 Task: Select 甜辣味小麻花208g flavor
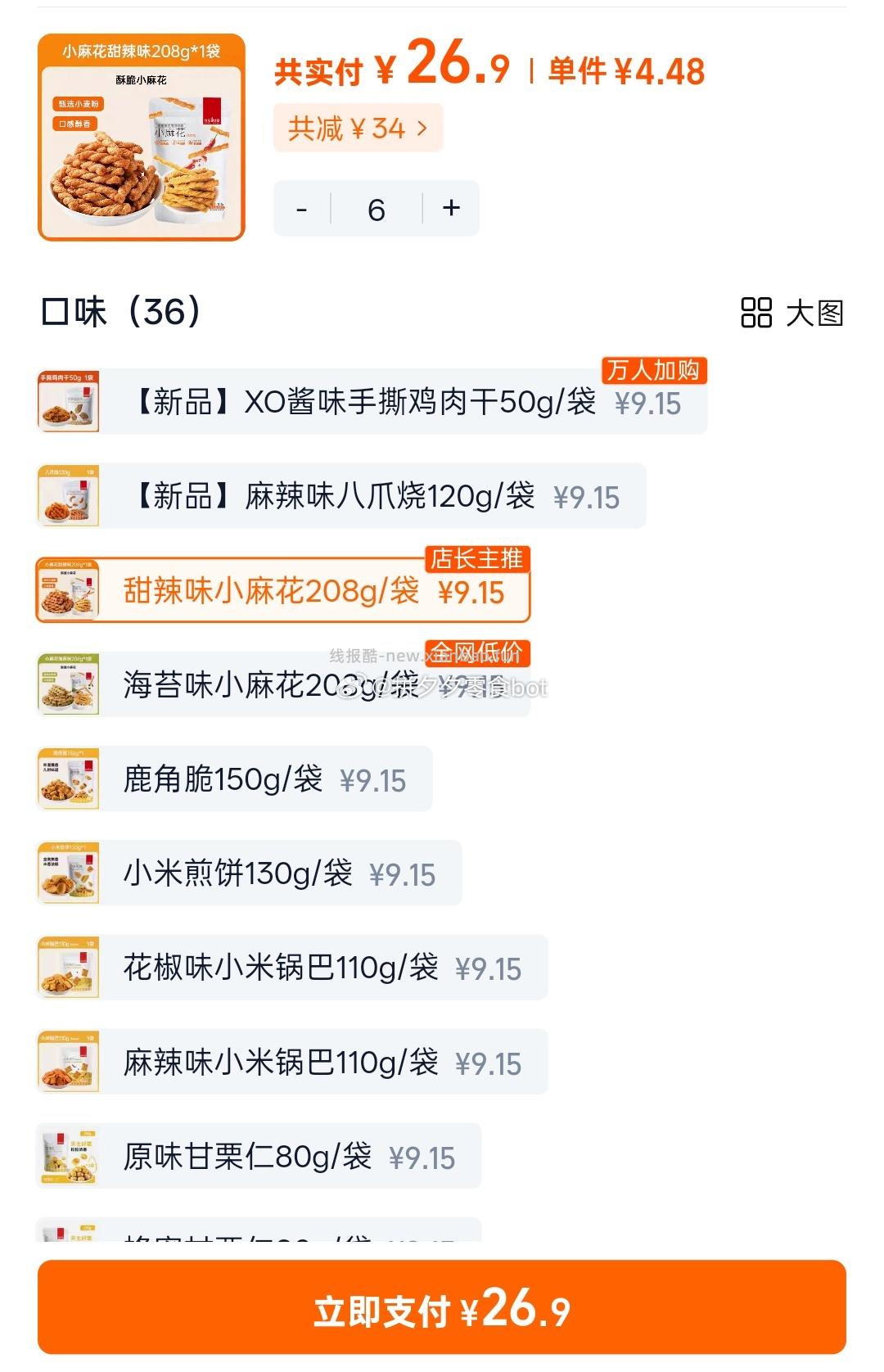[x=283, y=591]
